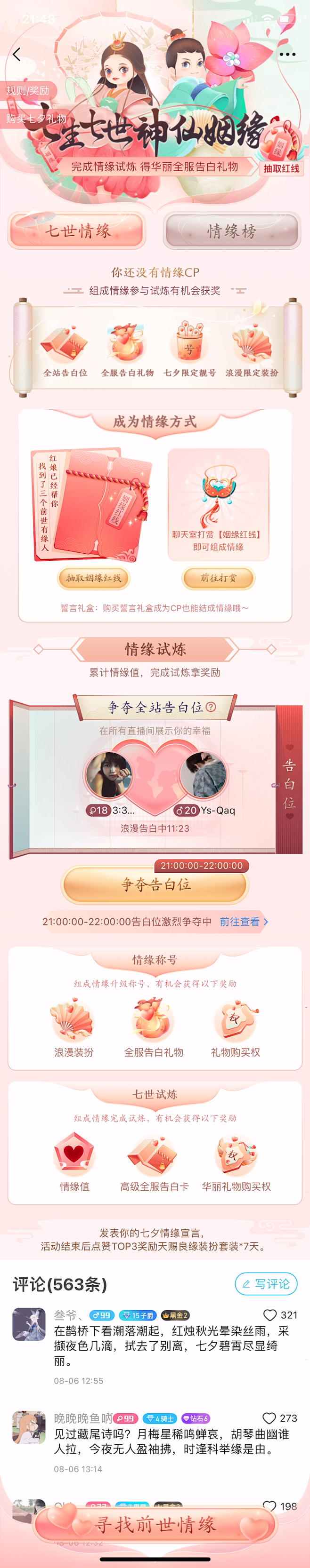Open the three-dot overflow menu
Screen dimensions: 310x1568
pyautogui.click(x=287, y=54)
